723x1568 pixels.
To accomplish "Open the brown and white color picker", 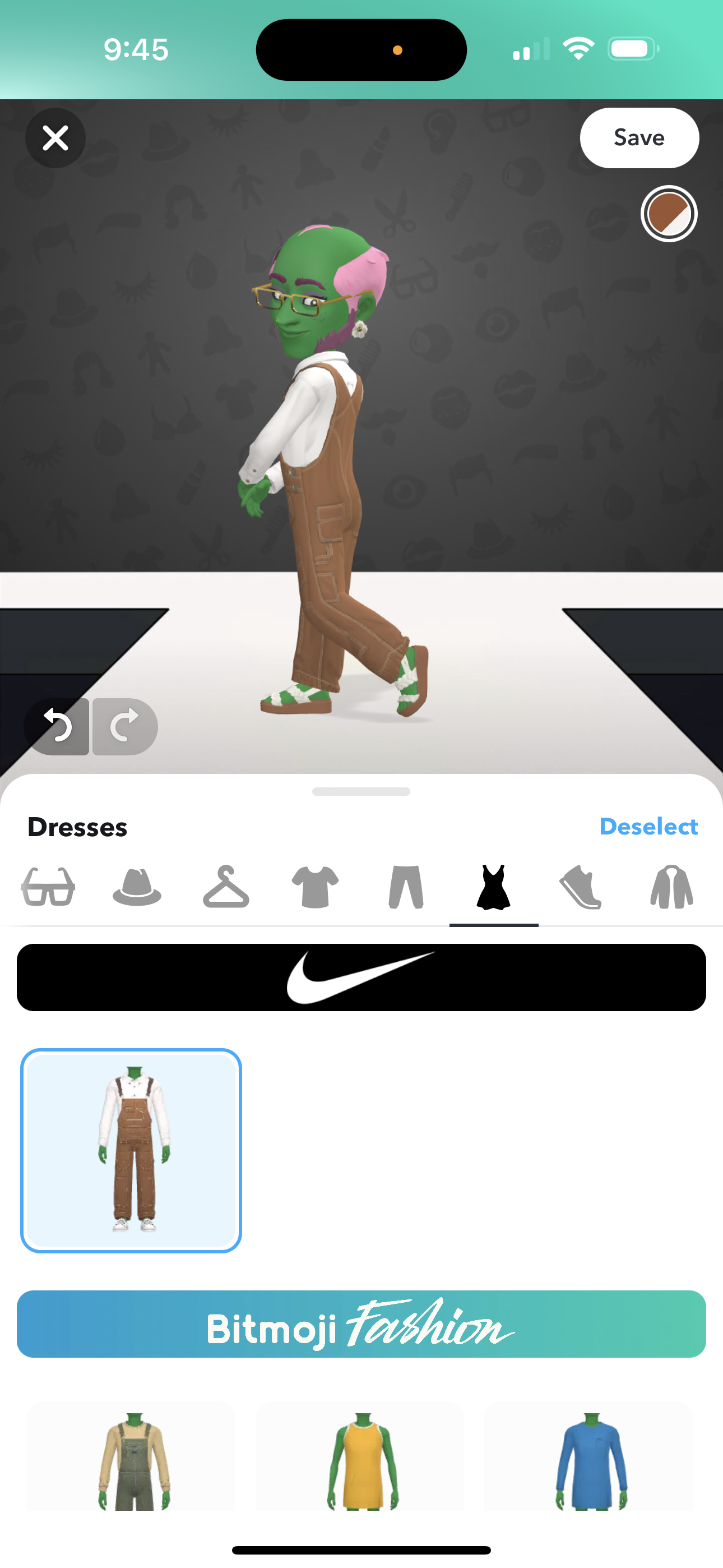I will tap(668, 214).
